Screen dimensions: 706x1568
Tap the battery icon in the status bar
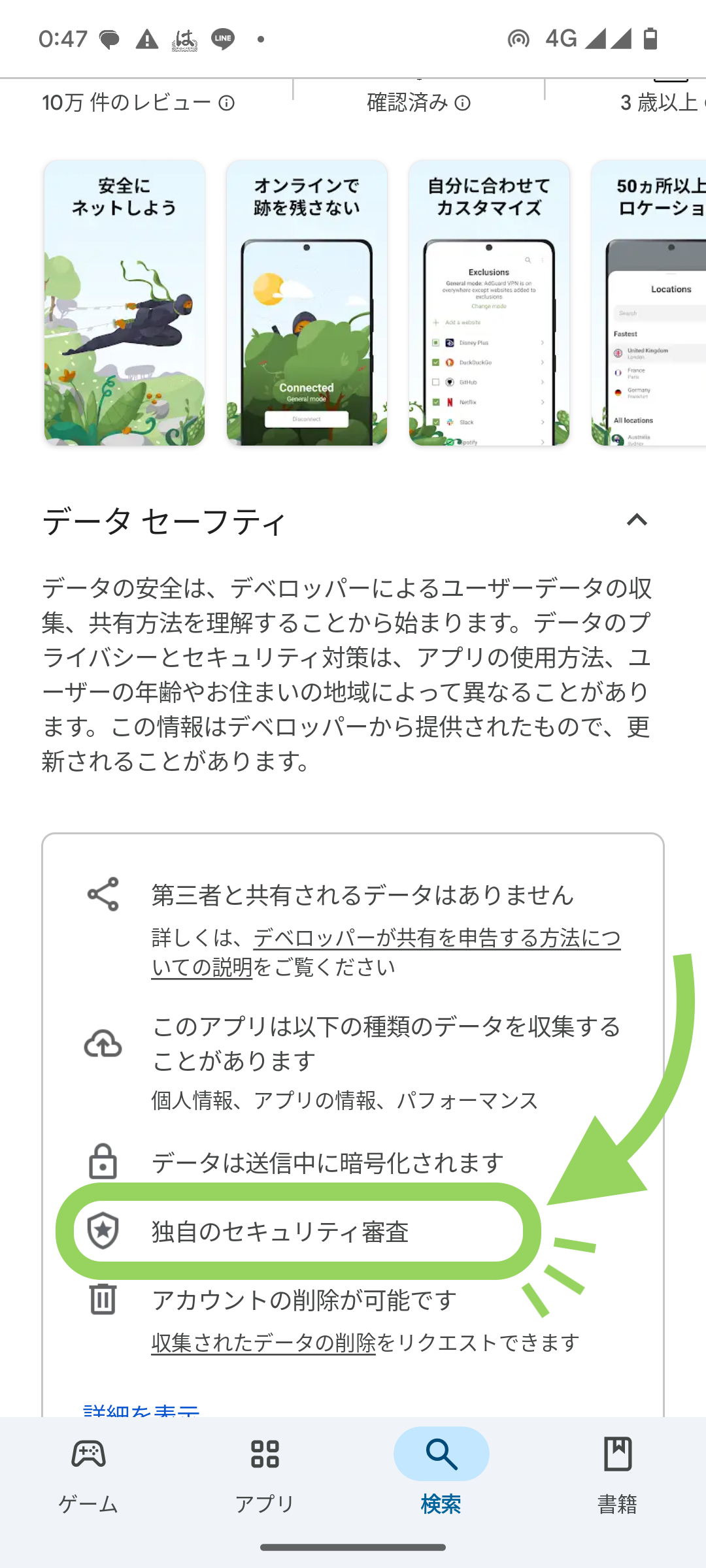[x=649, y=39]
